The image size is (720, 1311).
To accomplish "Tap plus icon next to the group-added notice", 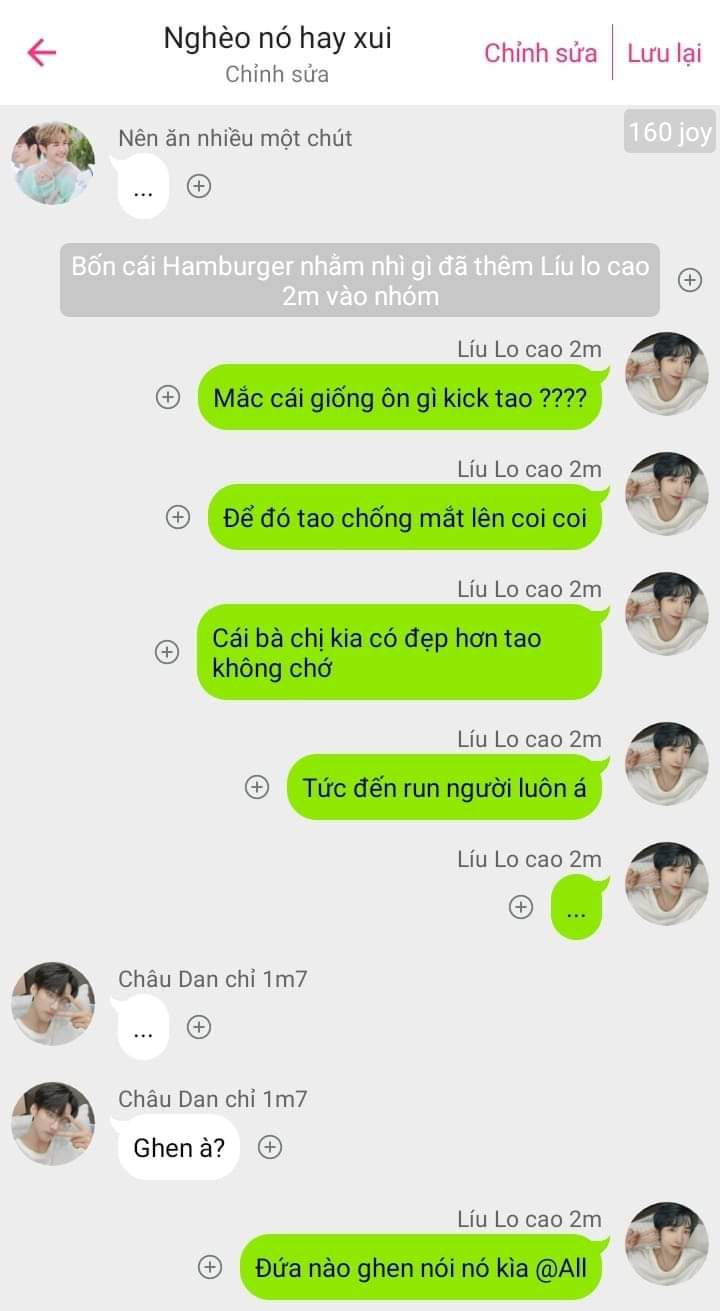I will click(690, 280).
